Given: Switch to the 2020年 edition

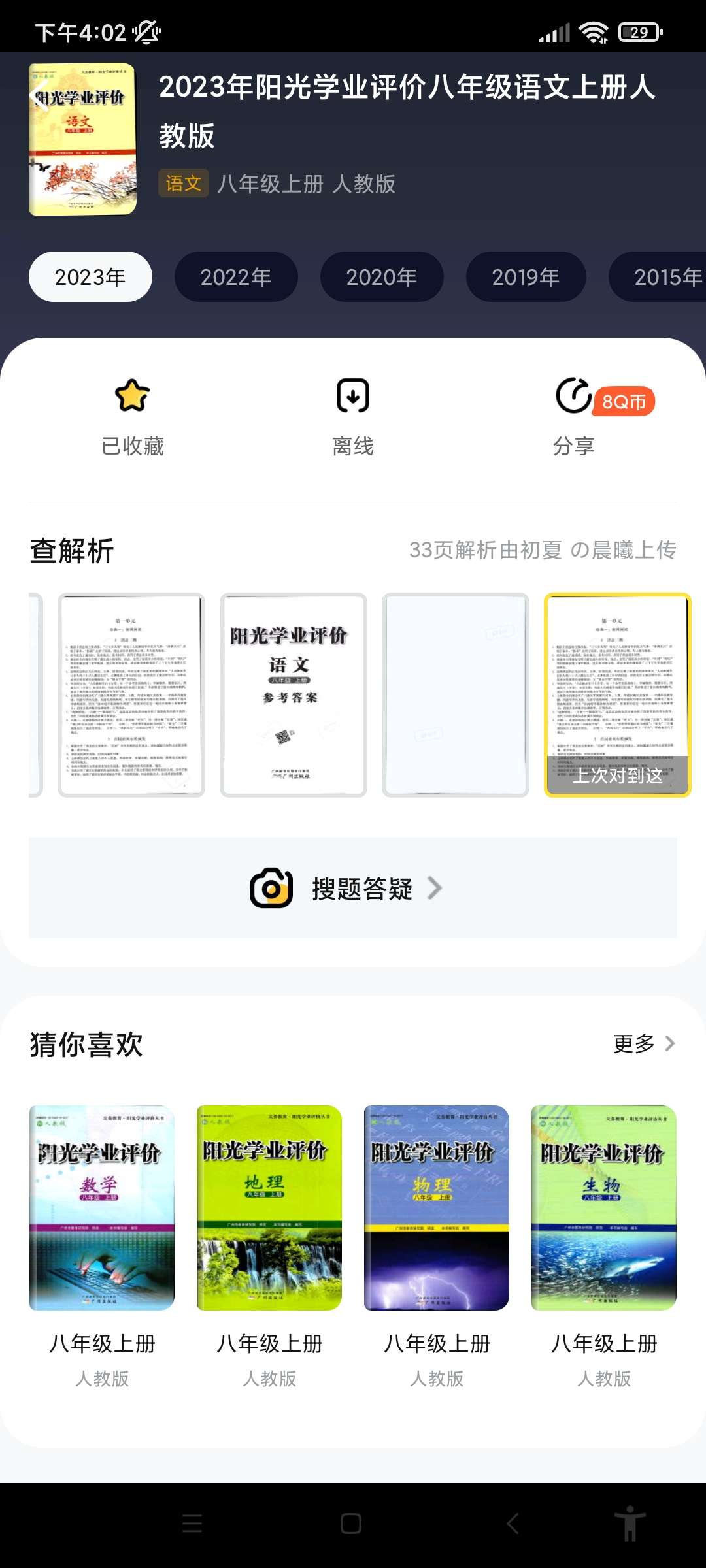Looking at the screenshot, I should tap(382, 277).
